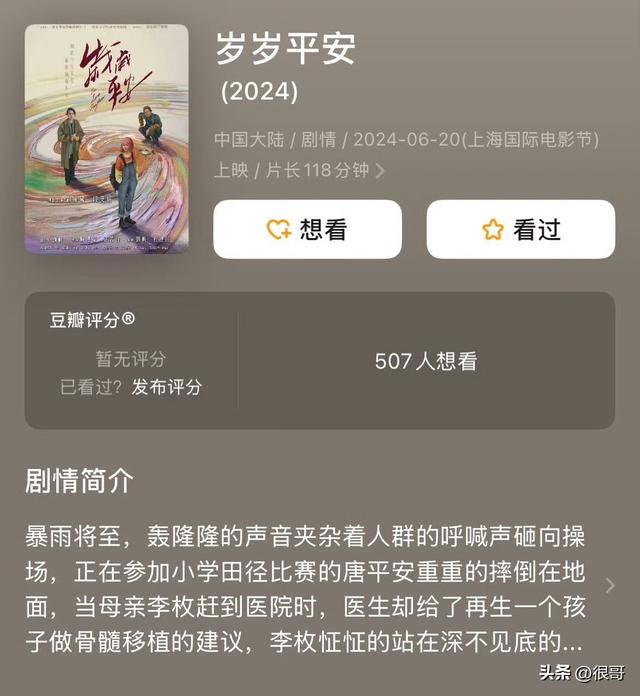This screenshot has height=696, width=640.
Task: Expand the full 剧情简介 synopsis
Action: tap(610, 586)
